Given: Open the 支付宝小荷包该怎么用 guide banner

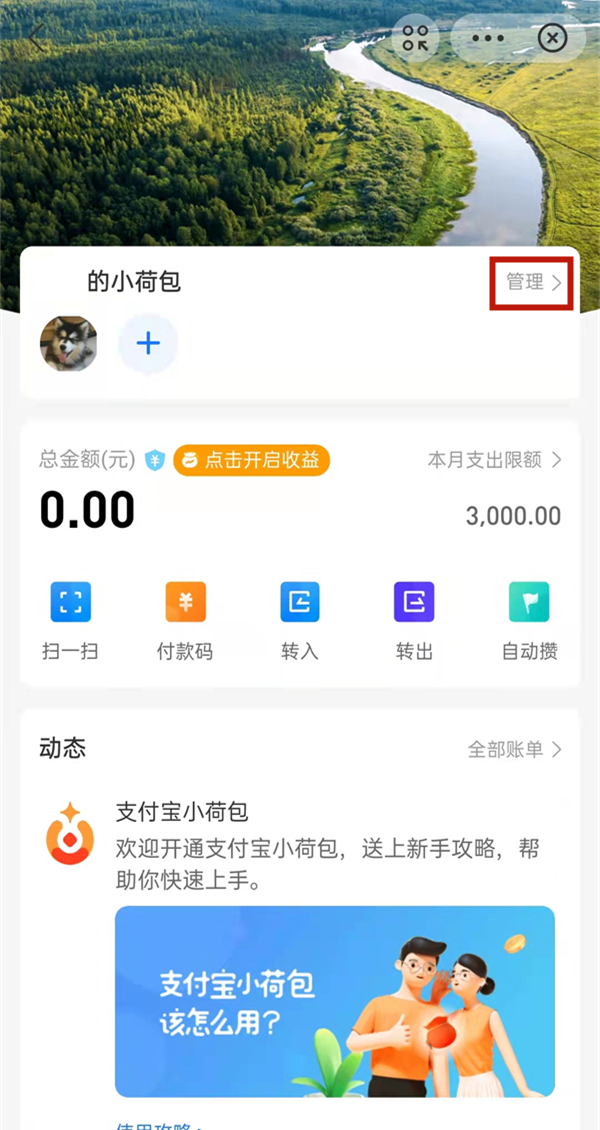Looking at the screenshot, I should (334, 1000).
